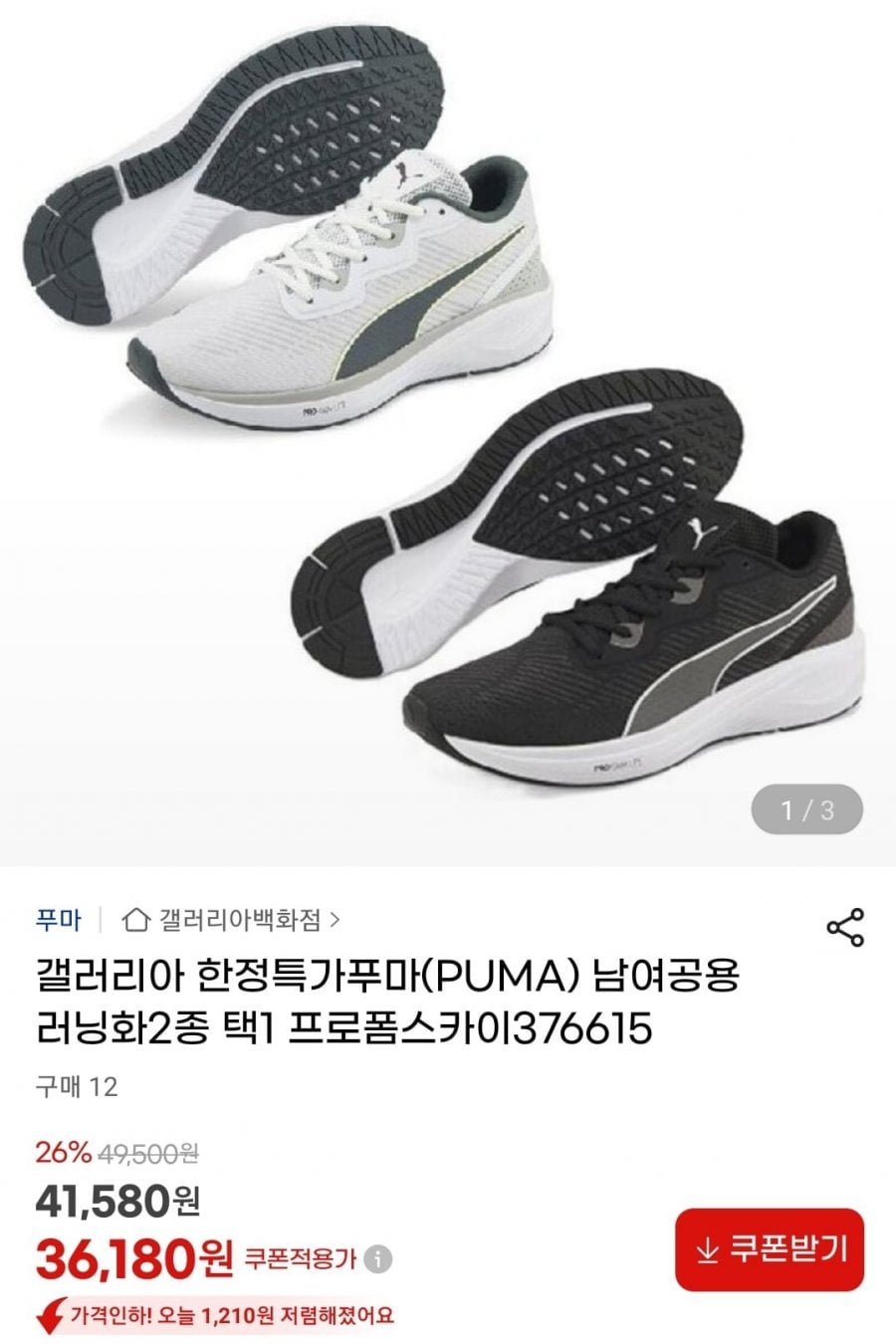The width and height of the screenshot is (896, 1344).
Task: Open the 푸마 brand link
Action: pyautogui.click(x=58, y=920)
